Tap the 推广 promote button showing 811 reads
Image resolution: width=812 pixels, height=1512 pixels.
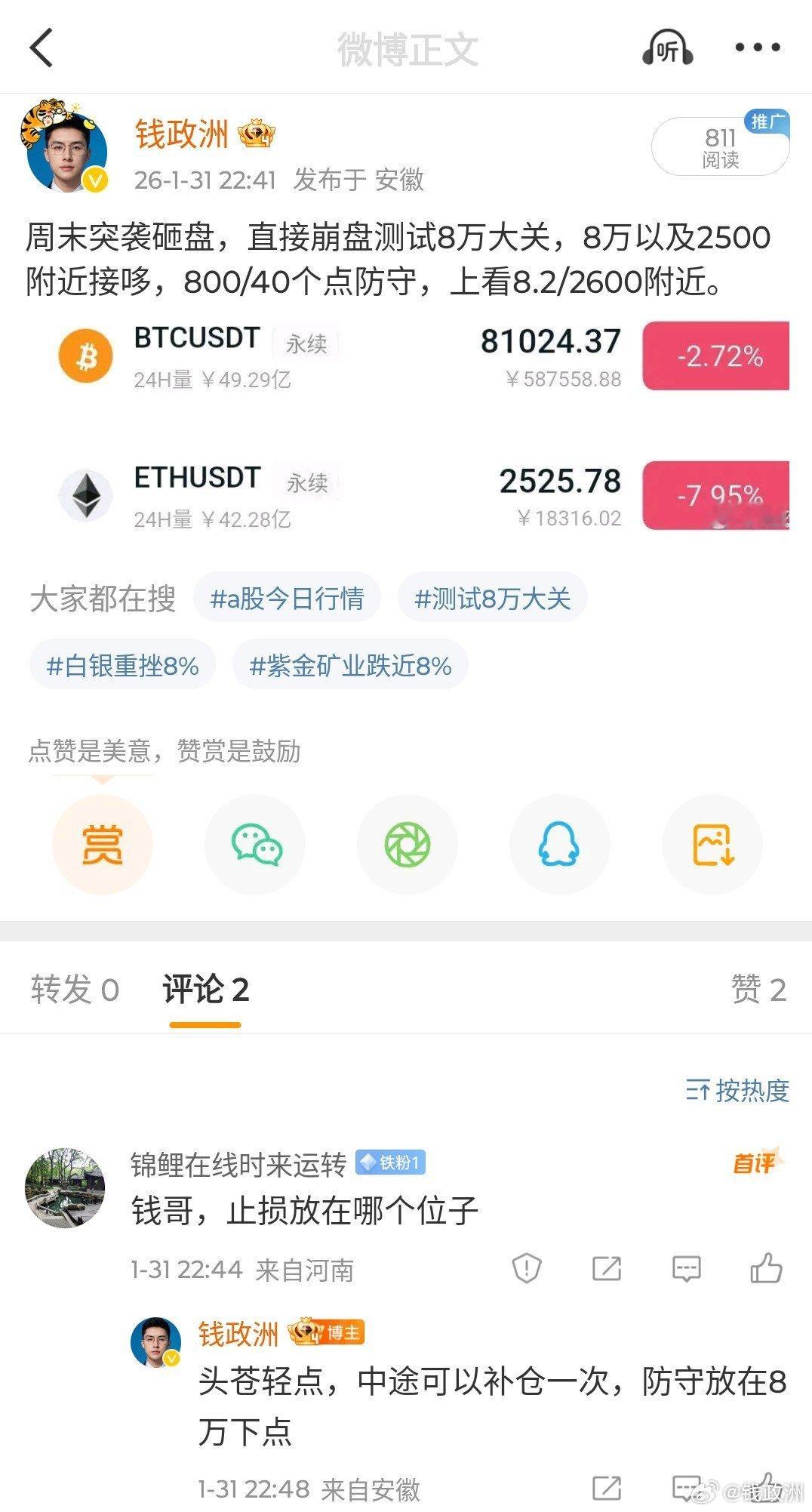coord(720,146)
